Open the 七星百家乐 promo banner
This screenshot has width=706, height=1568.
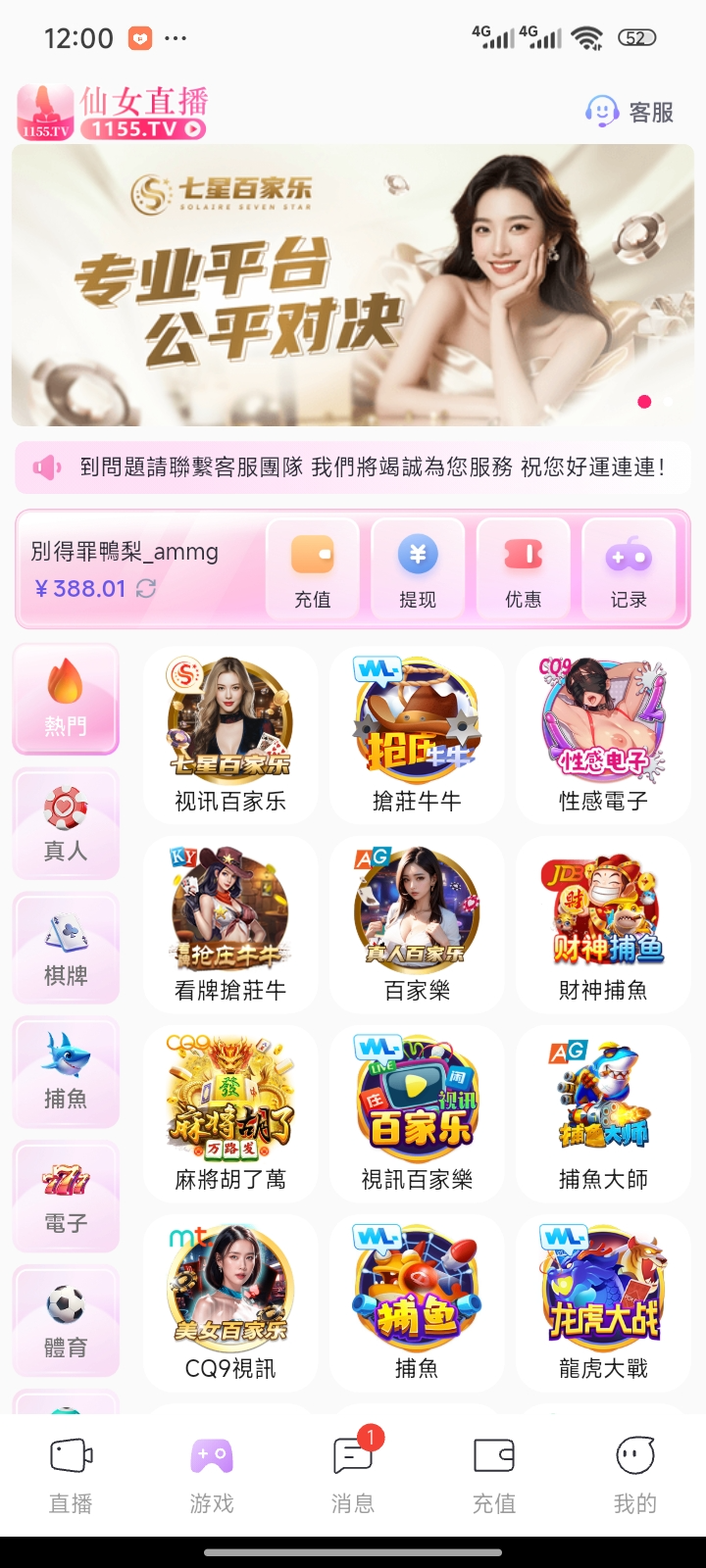tap(353, 284)
